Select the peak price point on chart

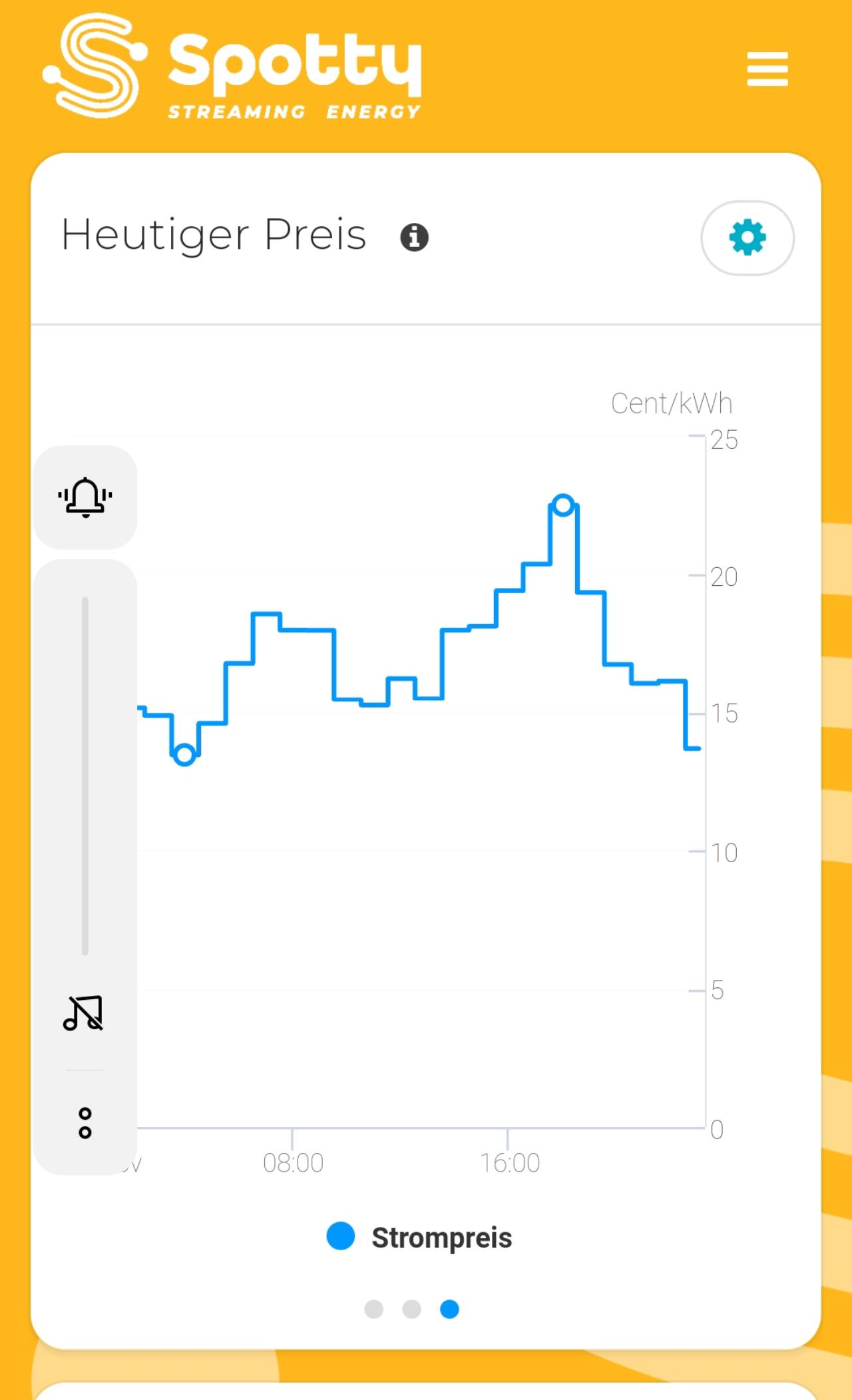point(563,505)
